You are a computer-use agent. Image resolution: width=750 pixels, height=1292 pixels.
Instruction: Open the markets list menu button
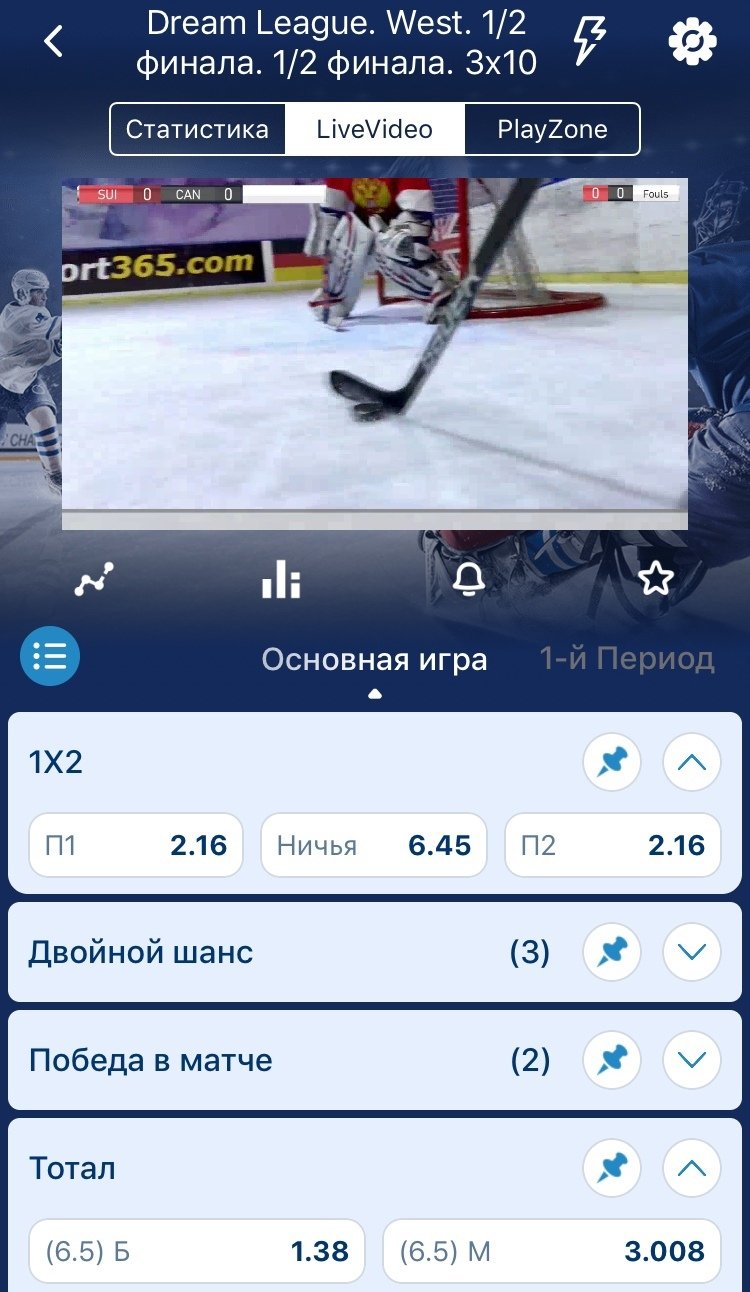click(x=50, y=657)
